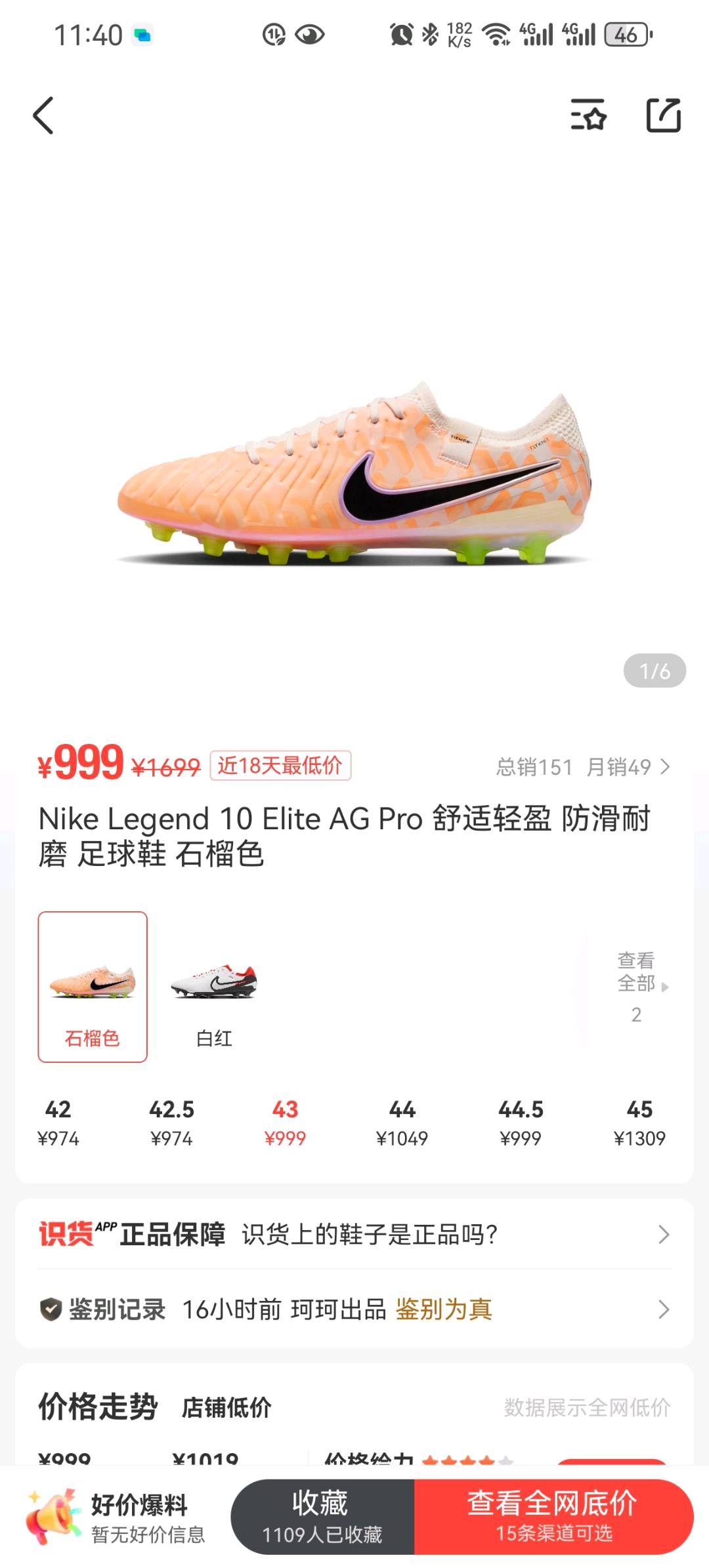Image resolution: width=709 pixels, height=1568 pixels.
Task: Choose size 43
Action: (285, 1123)
